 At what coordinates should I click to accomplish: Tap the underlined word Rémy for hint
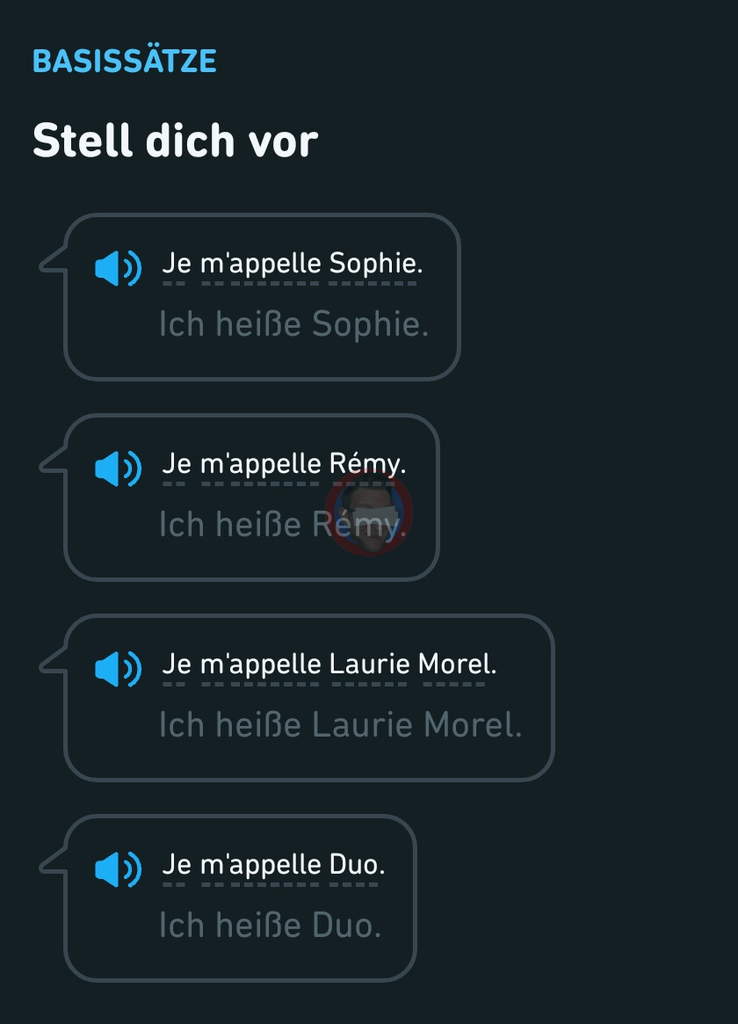(x=364, y=465)
